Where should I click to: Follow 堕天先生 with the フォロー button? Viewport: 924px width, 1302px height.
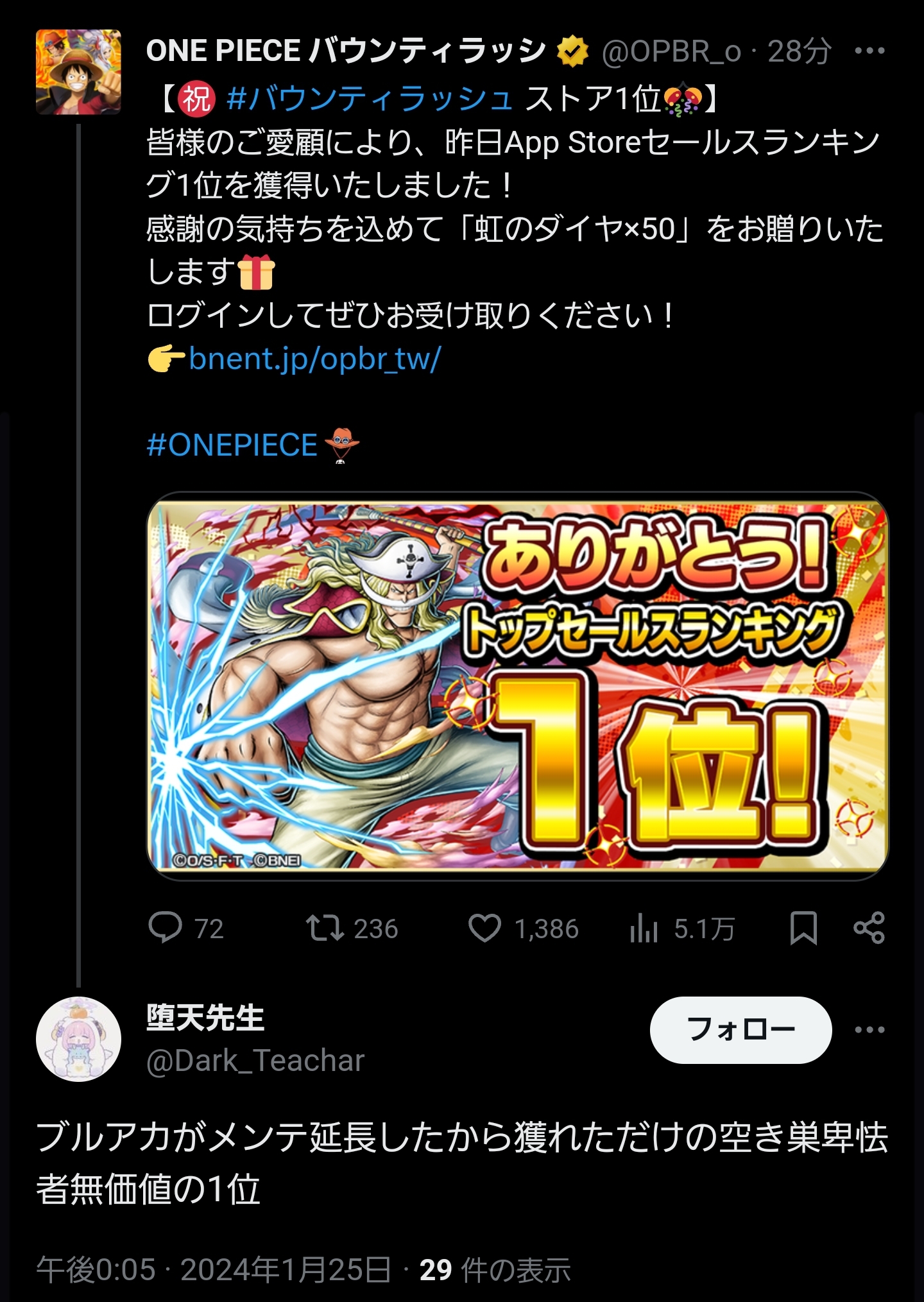[740, 1030]
